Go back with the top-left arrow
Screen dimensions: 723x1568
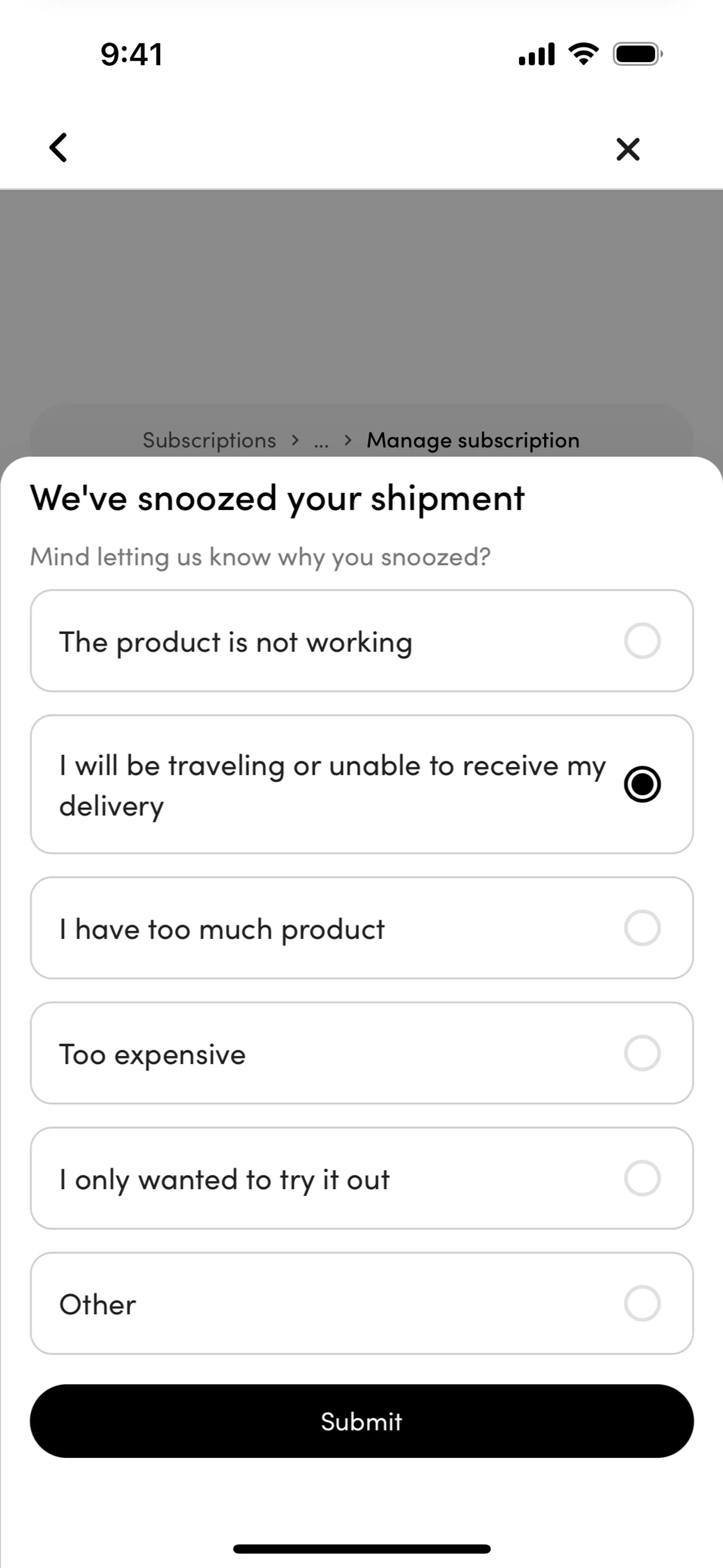pyautogui.click(x=58, y=148)
